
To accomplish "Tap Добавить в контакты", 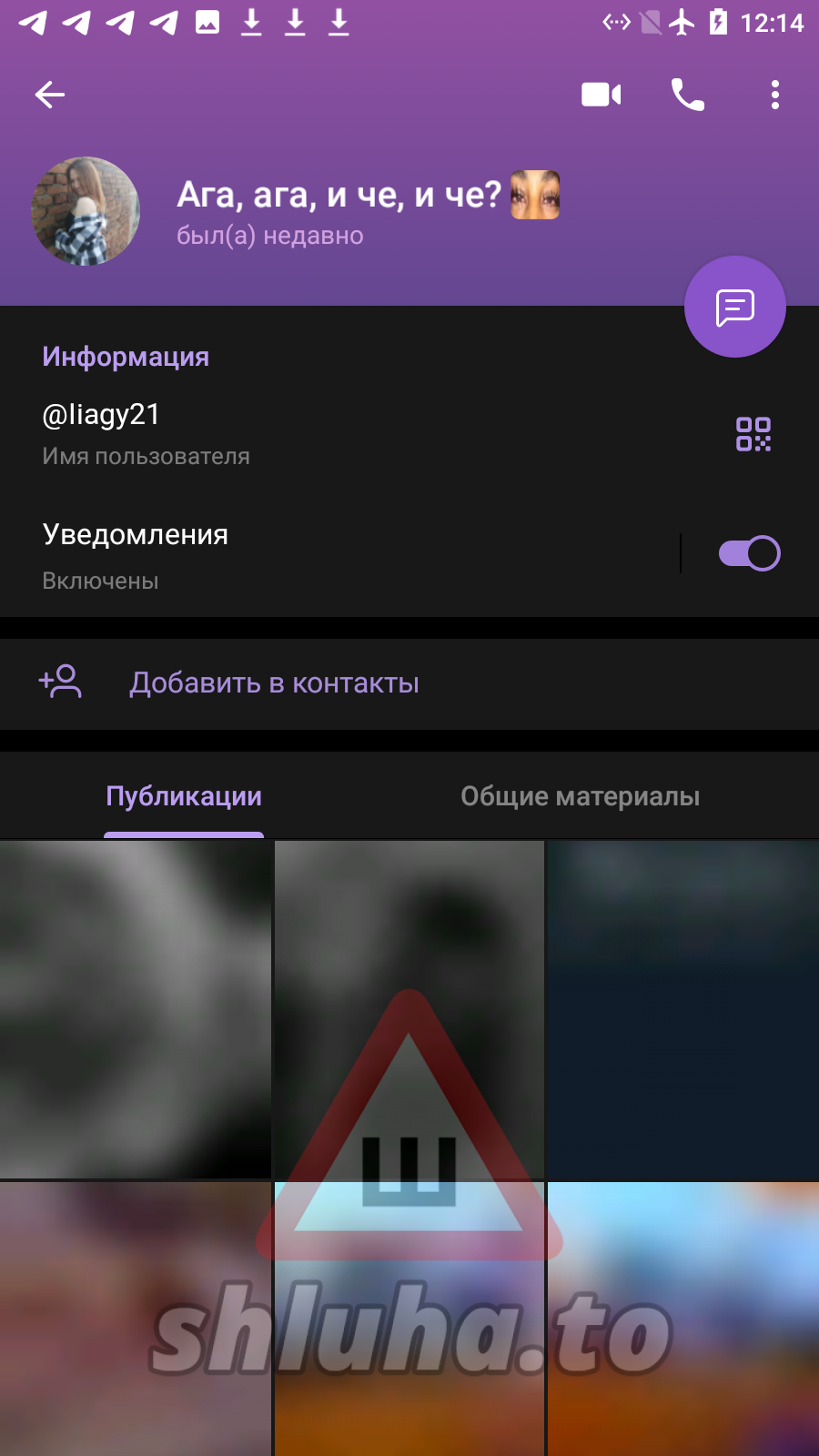I will [274, 683].
